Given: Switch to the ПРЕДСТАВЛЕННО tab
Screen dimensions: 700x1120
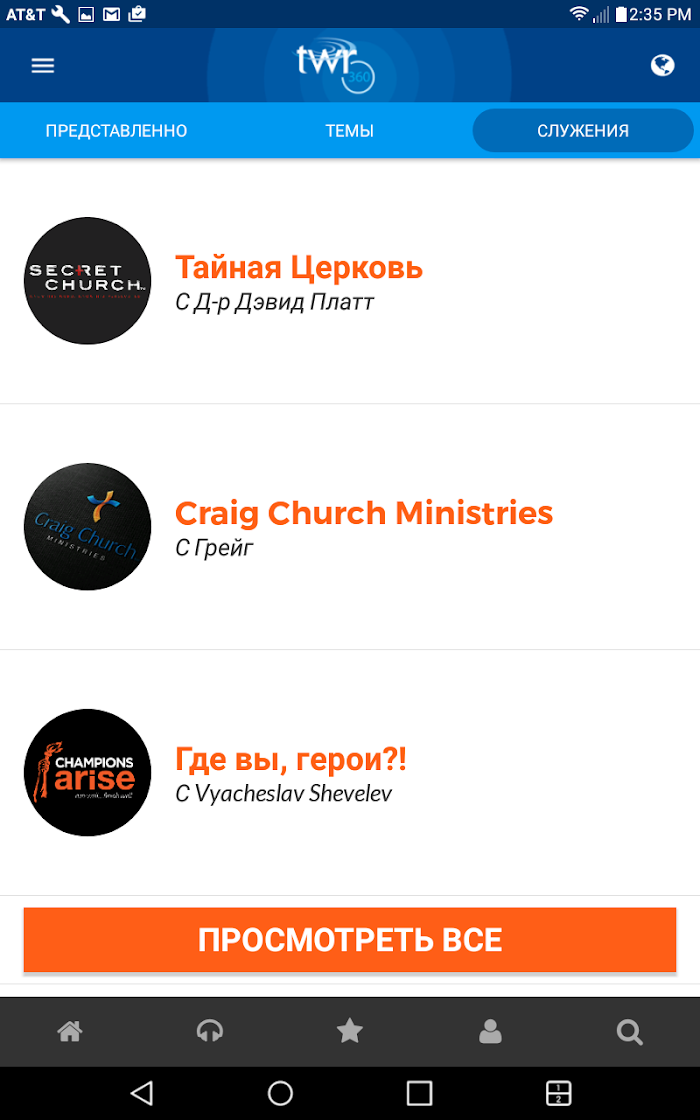Looking at the screenshot, I should [116, 131].
